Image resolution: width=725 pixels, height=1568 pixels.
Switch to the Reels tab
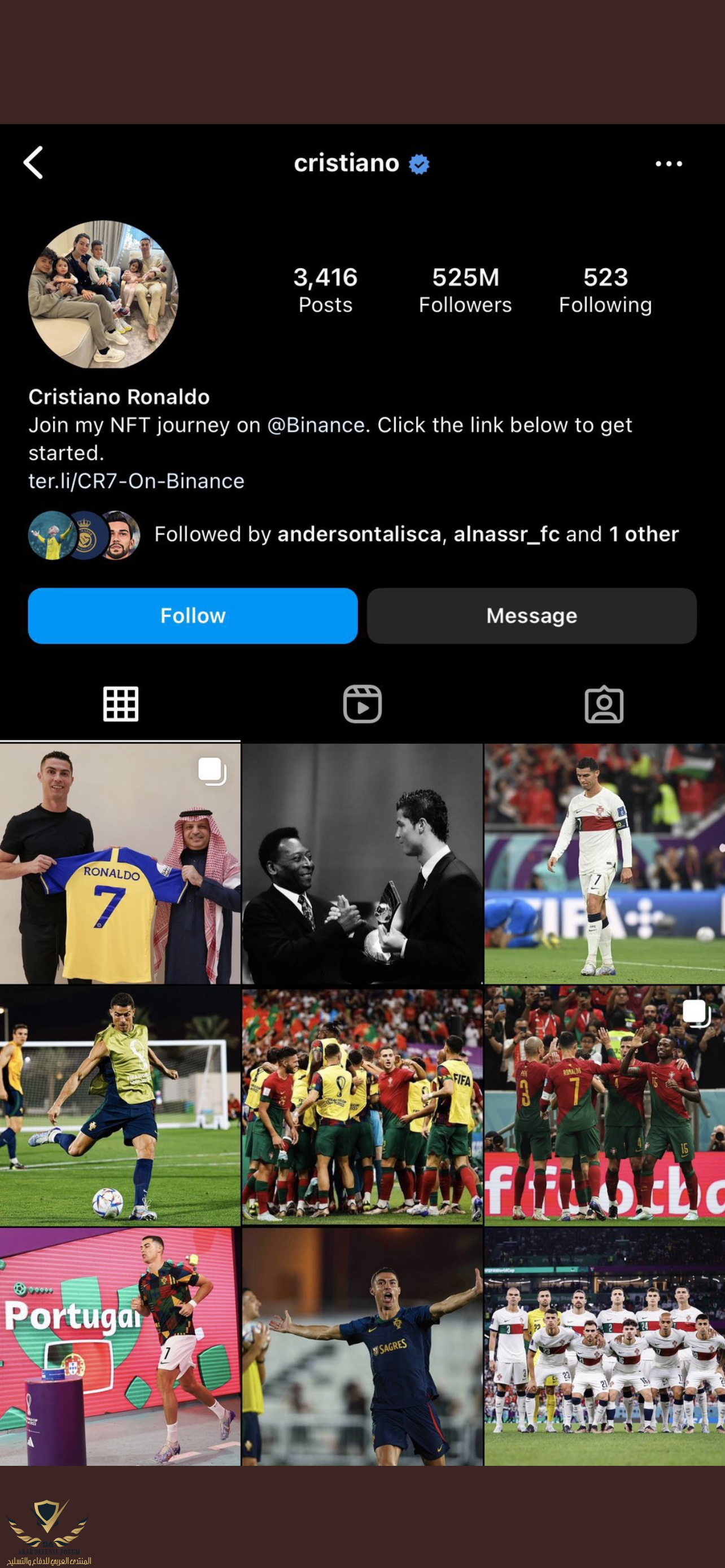pyautogui.click(x=362, y=704)
